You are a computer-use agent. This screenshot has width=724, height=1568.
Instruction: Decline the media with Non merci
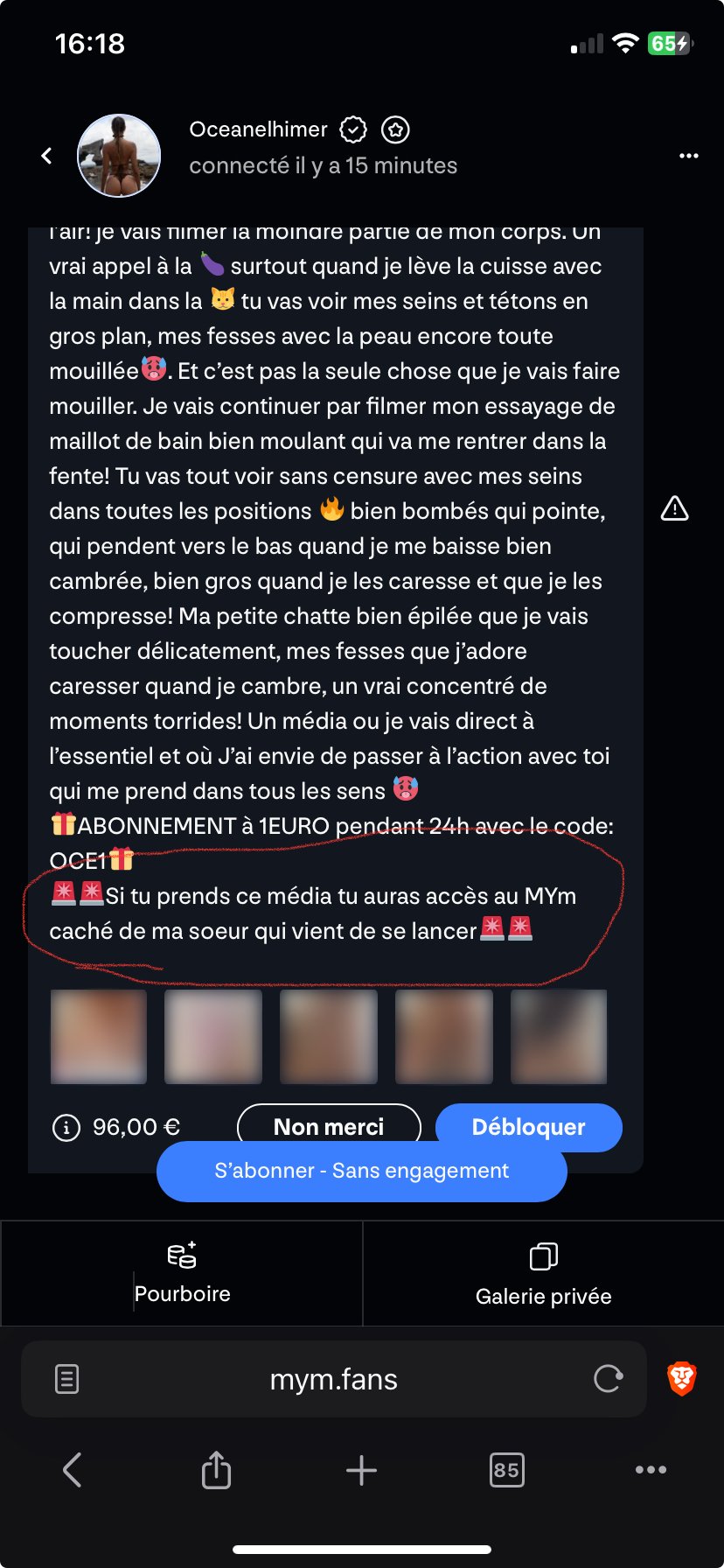[x=329, y=1125]
